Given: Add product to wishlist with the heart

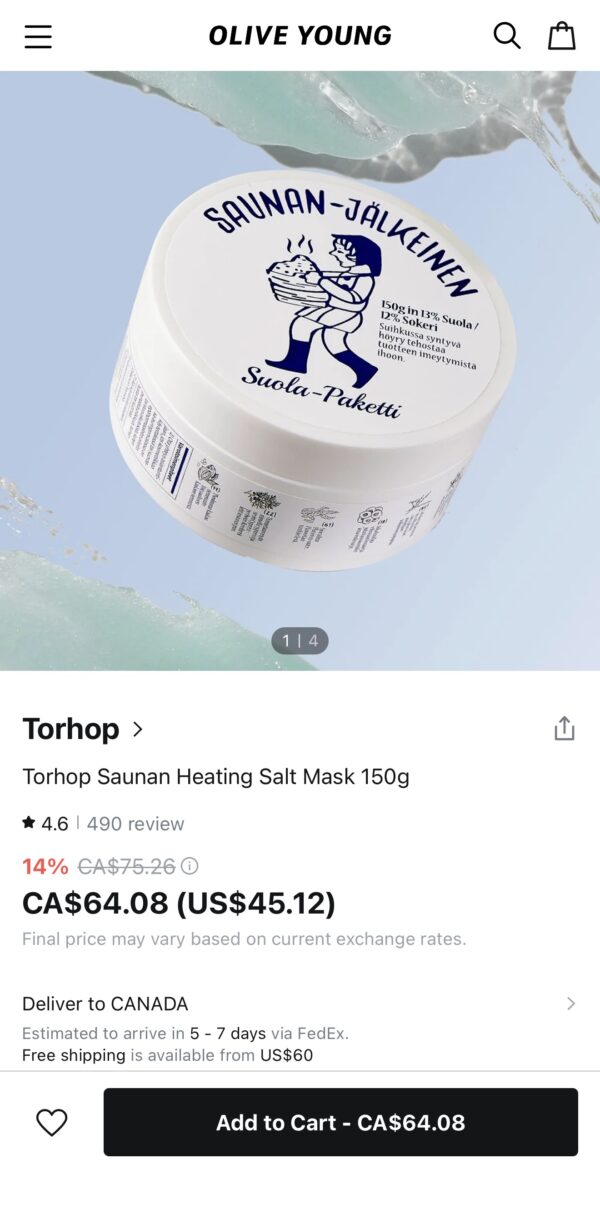Looking at the screenshot, I should 52,1122.
